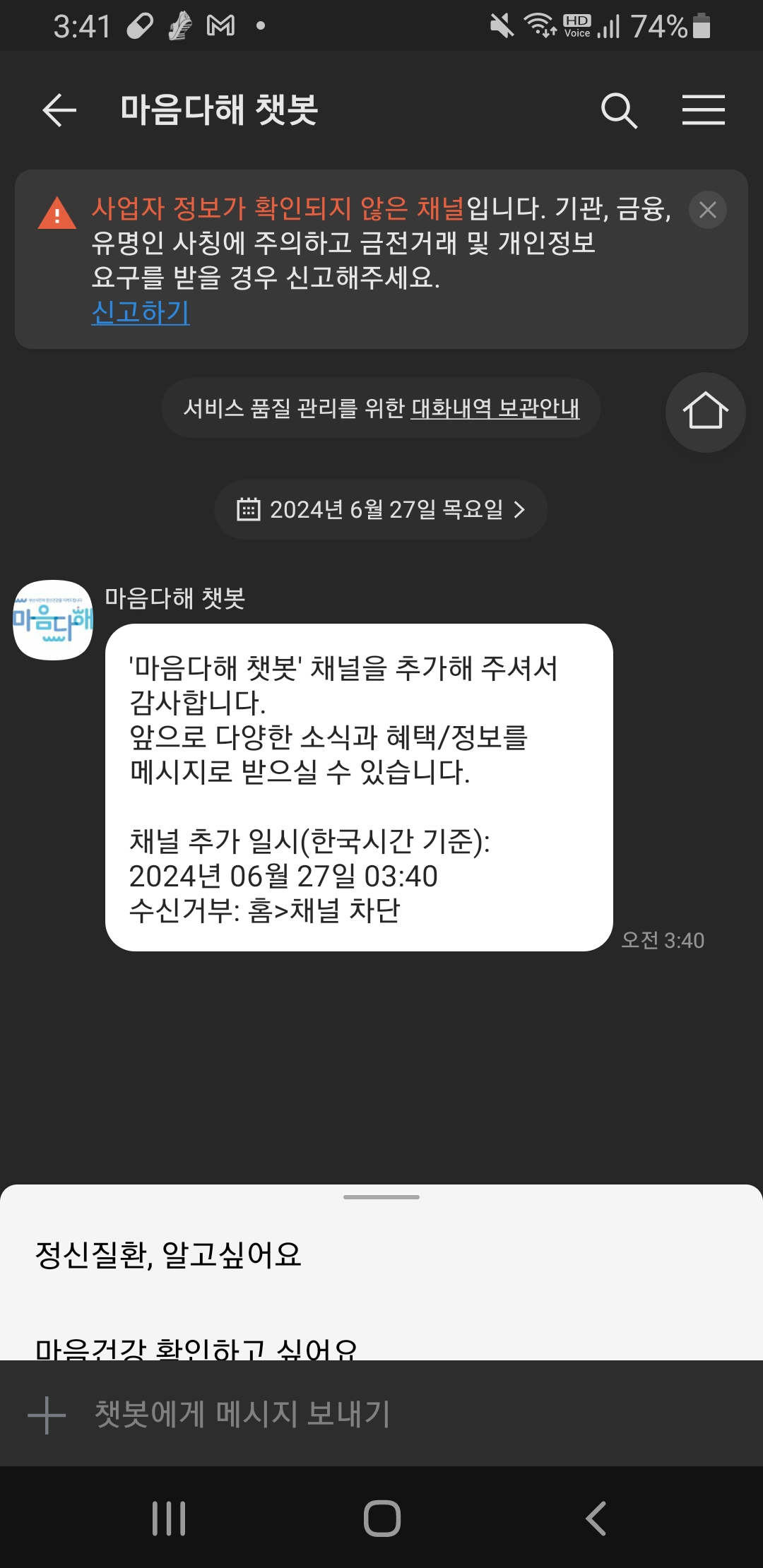
Task: Open the hamburger menu
Action: 703,110
